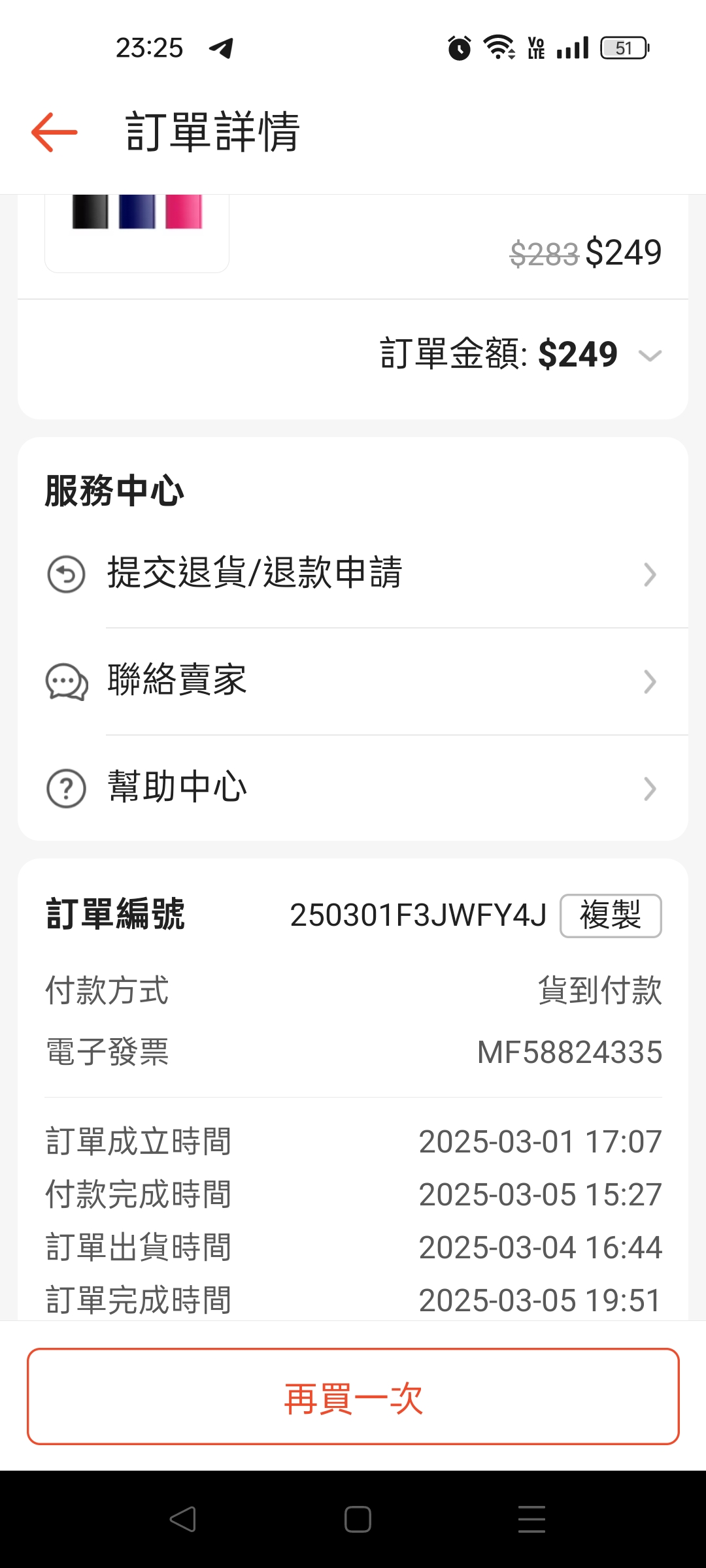The image size is (706, 1568).
Task: Tap the 再買一次 buy again button
Action: pyautogui.click(x=353, y=1397)
